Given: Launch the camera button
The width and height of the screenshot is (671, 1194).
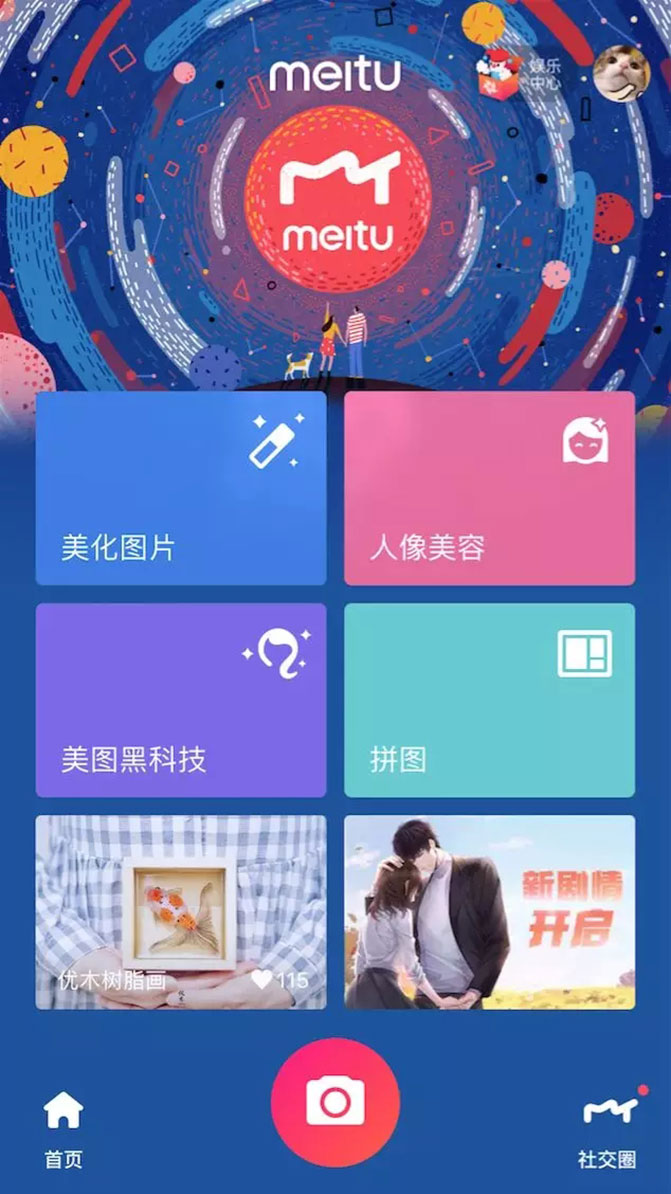Looking at the screenshot, I should click(335, 1102).
